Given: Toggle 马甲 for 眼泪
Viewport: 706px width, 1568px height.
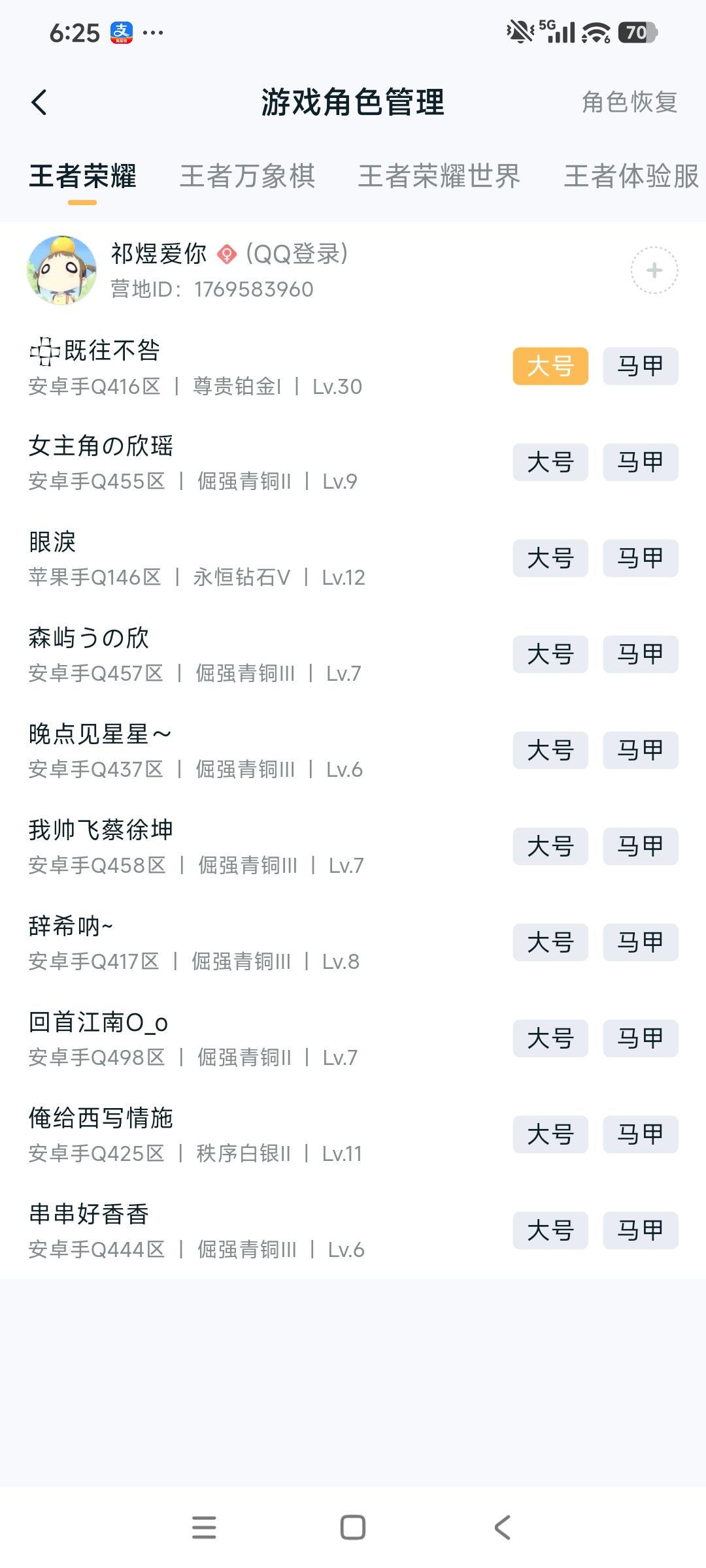Looking at the screenshot, I should pos(639,559).
